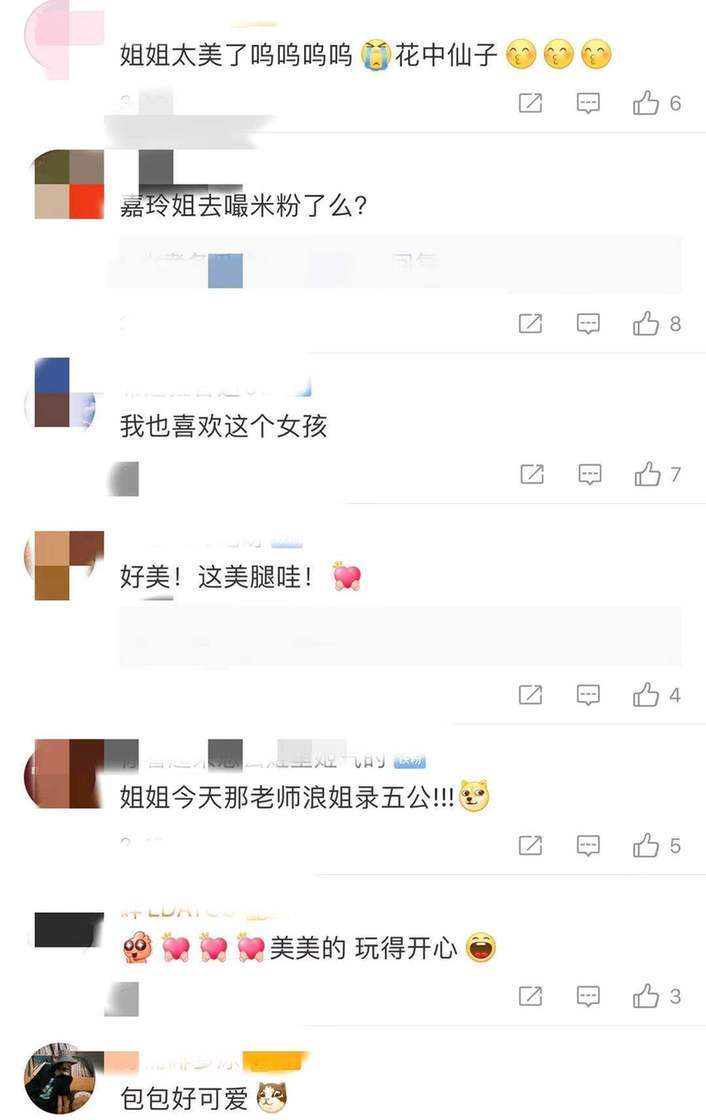The height and width of the screenshot is (1120, 706).
Task: Like the comment '我也喜欢这个女孩'
Action: pos(647,474)
